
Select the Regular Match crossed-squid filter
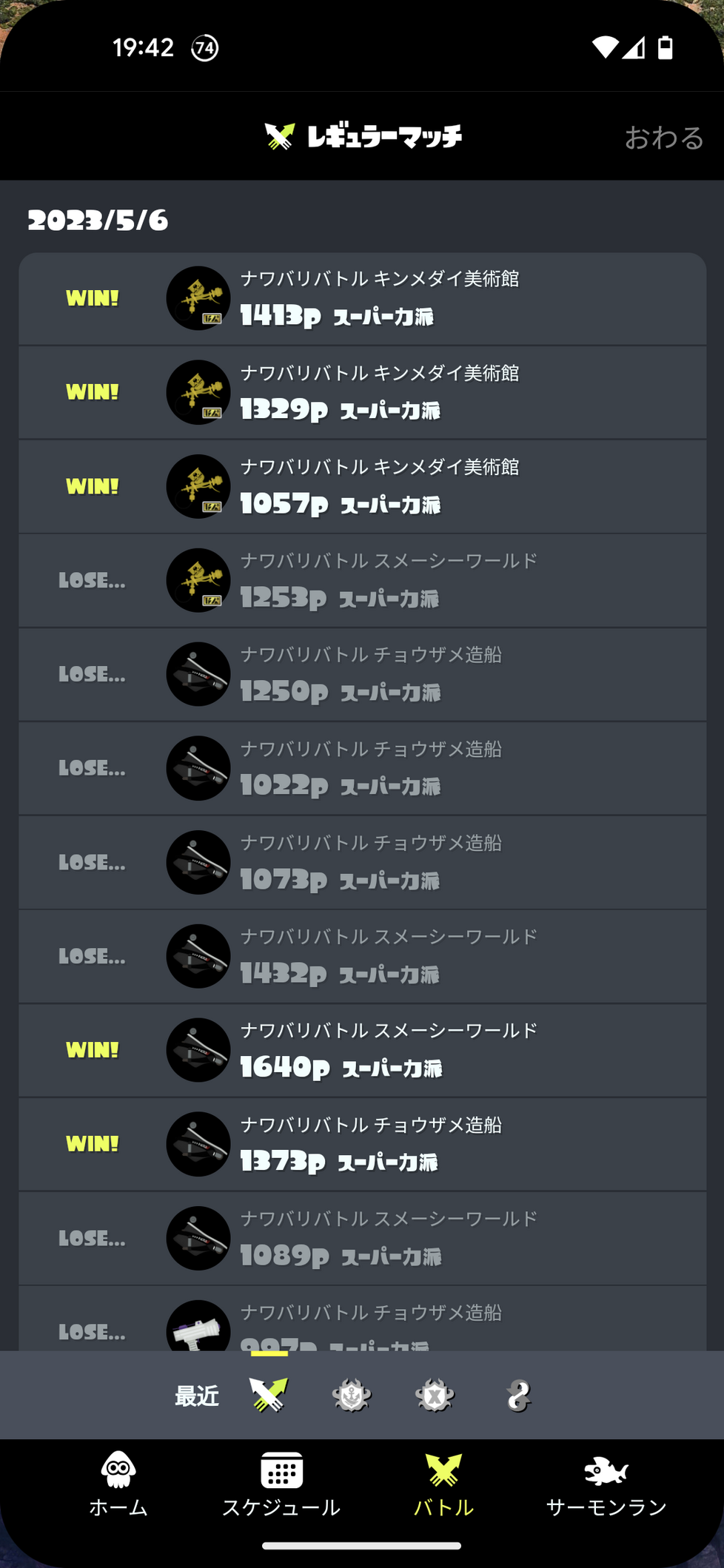coord(269,1396)
